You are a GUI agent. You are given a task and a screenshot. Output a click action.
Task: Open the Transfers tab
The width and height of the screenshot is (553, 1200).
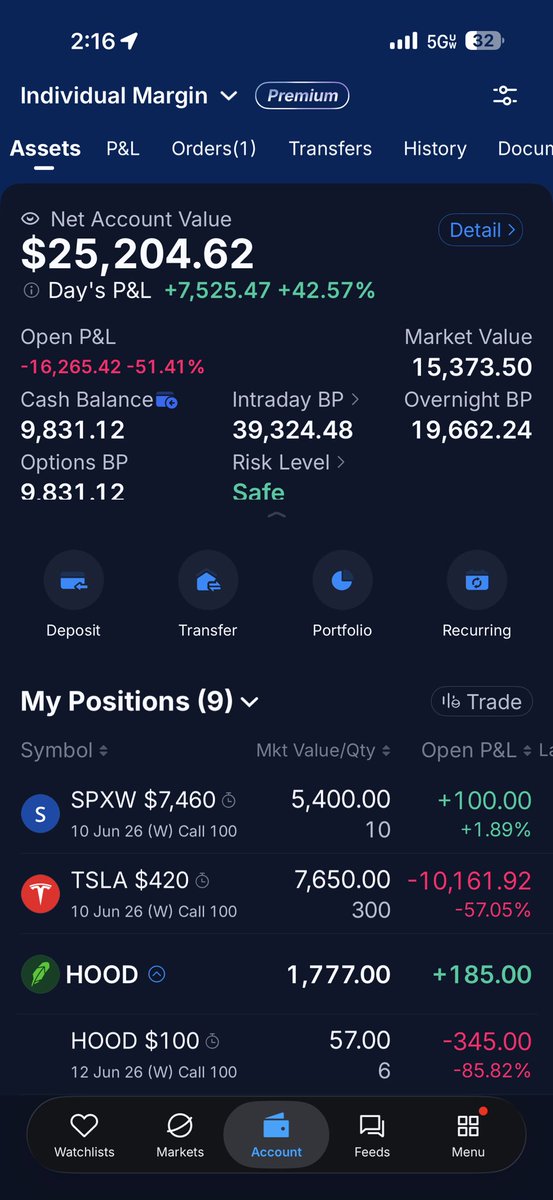(330, 148)
